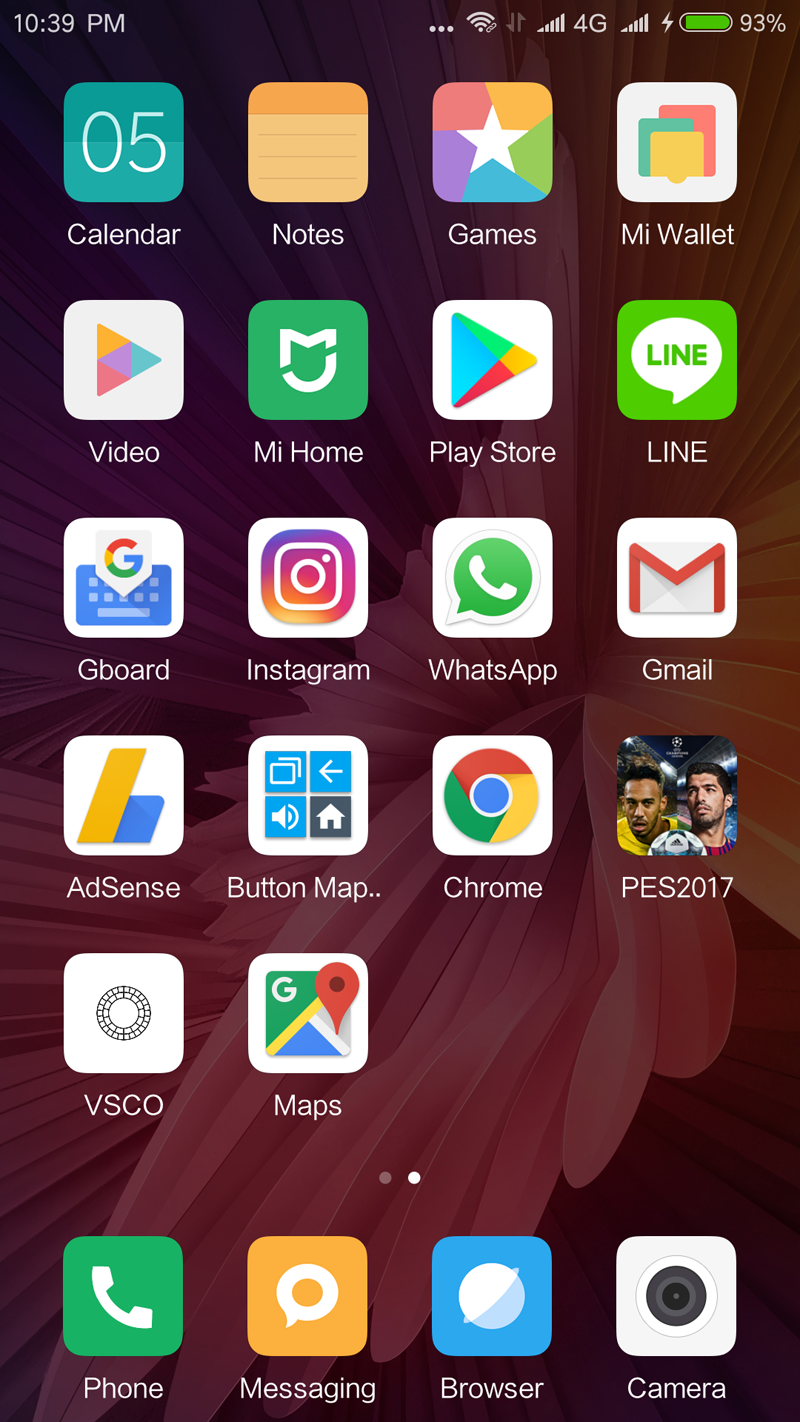
Task: Launch the Notes app
Action: tap(308, 143)
